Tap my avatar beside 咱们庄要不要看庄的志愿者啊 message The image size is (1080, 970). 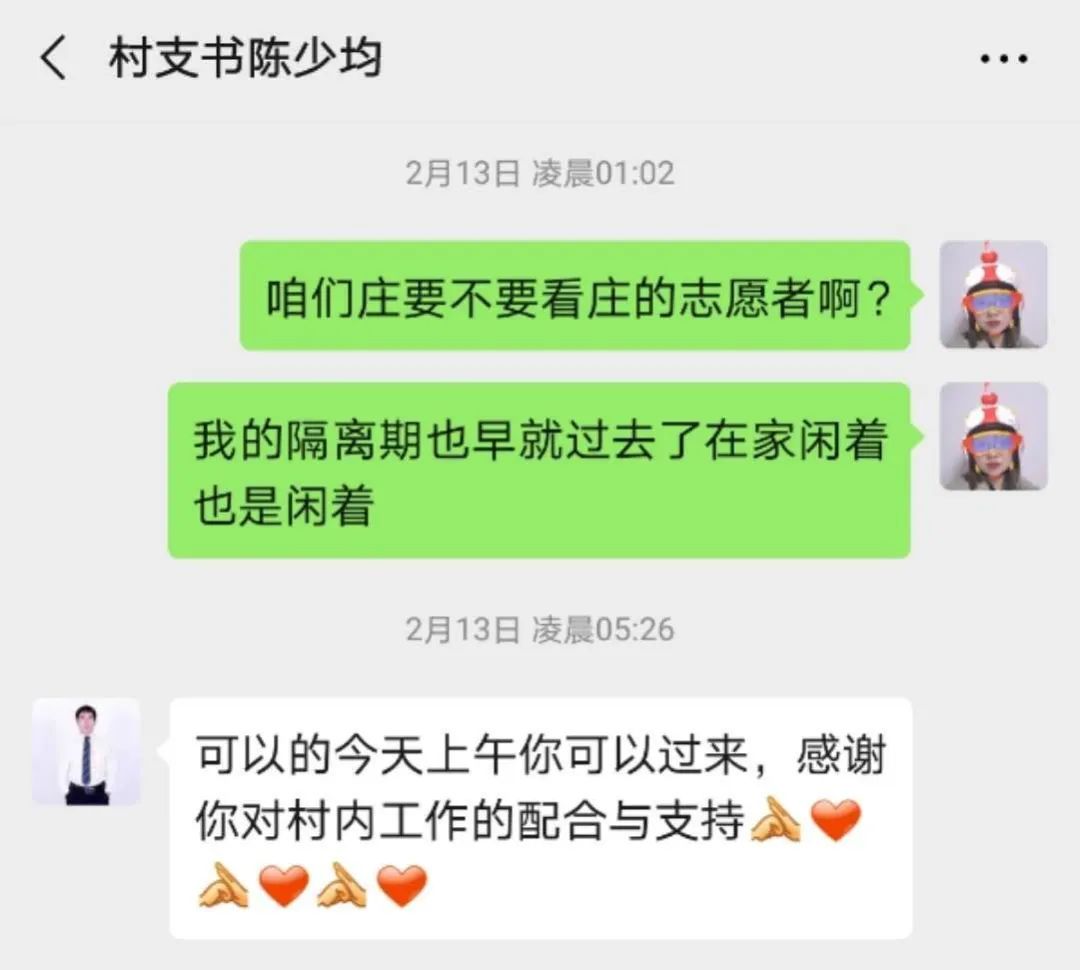(993, 294)
